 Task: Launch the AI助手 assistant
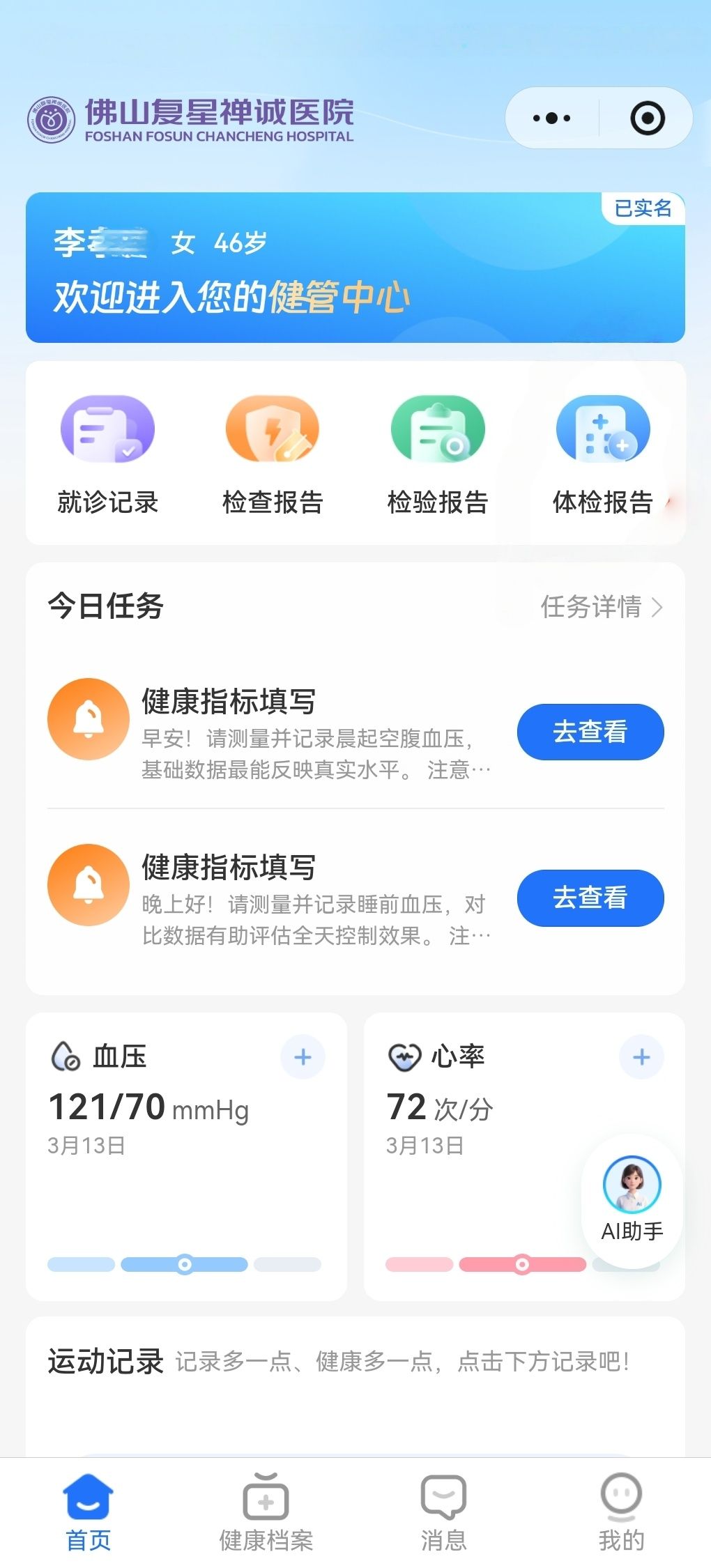(632, 1199)
